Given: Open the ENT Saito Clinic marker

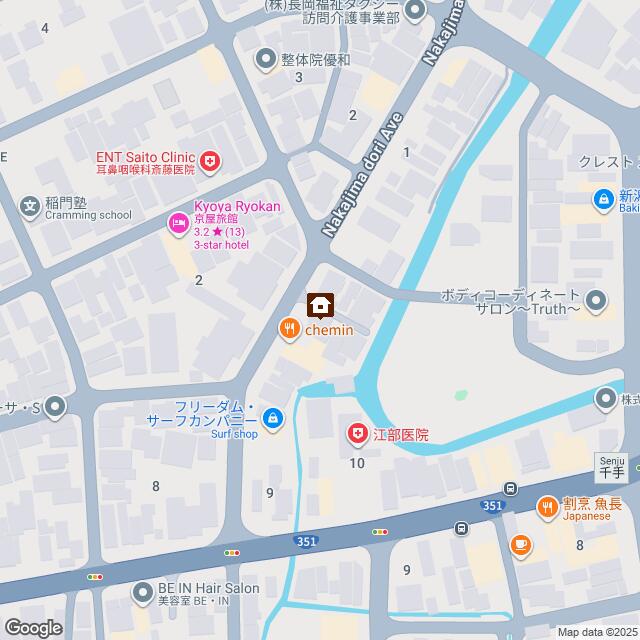Looking at the screenshot, I should [x=210, y=160].
